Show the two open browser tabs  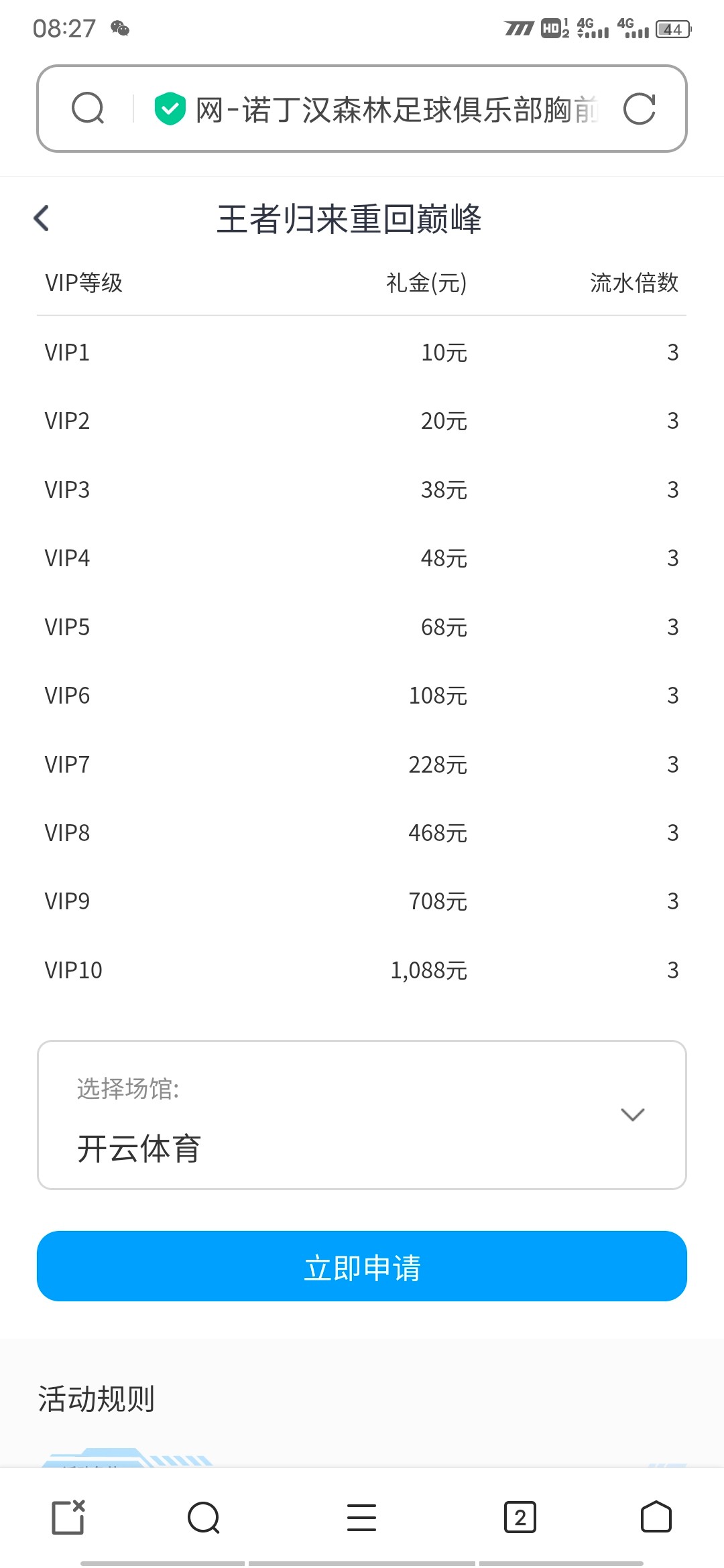[x=520, y=1517]
